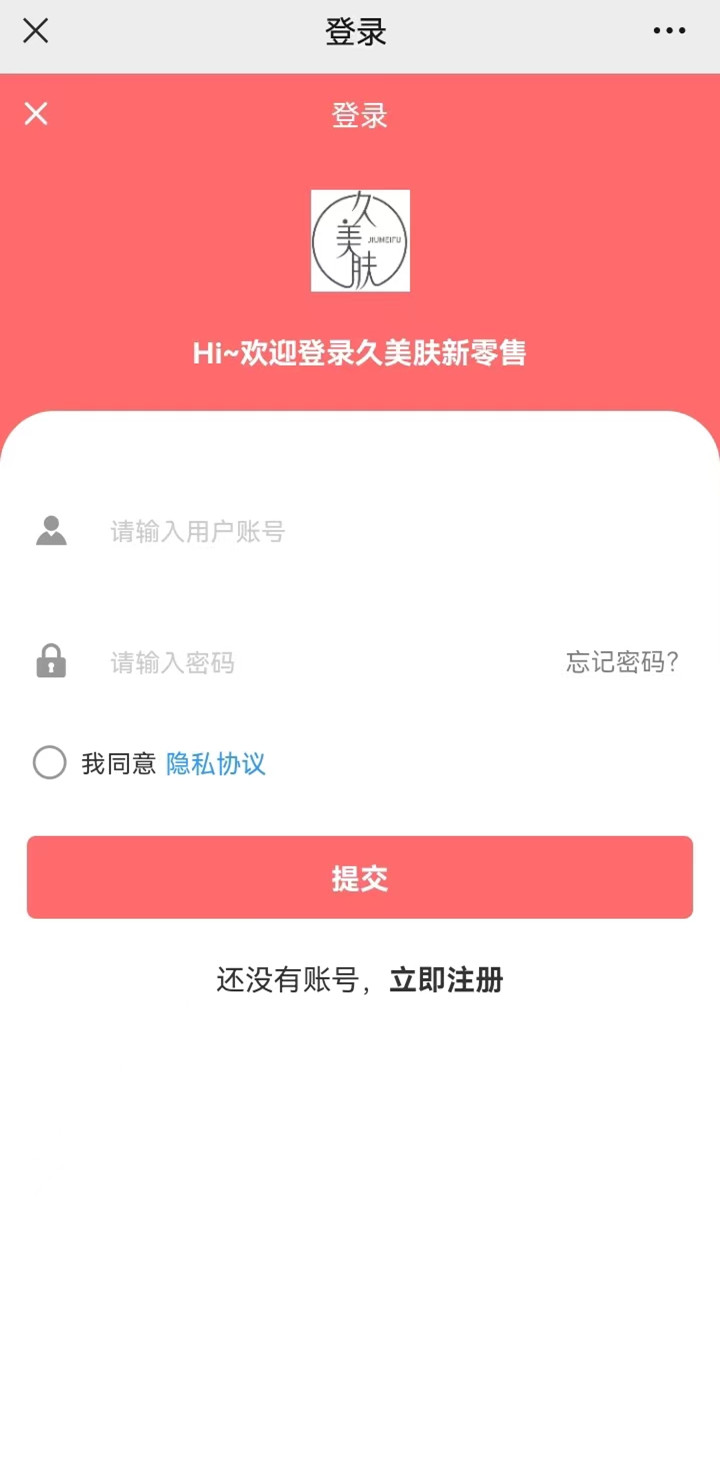Screen dimensions: 720x1477
Task: Click the white X on the red banner
Action: (x=36, y=114)
